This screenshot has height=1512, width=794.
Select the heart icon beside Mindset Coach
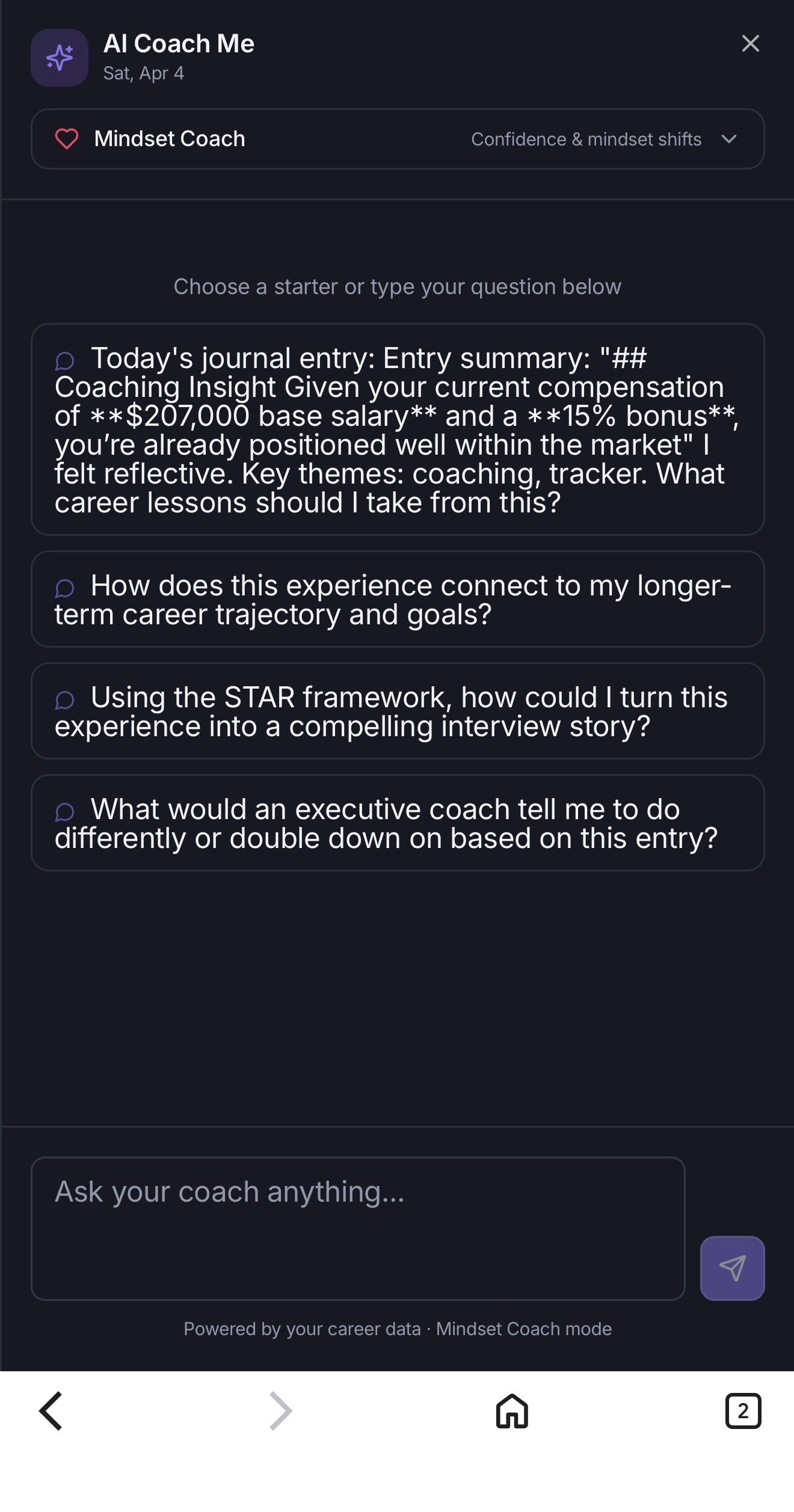pyautogui.click(x=66, y=139)
